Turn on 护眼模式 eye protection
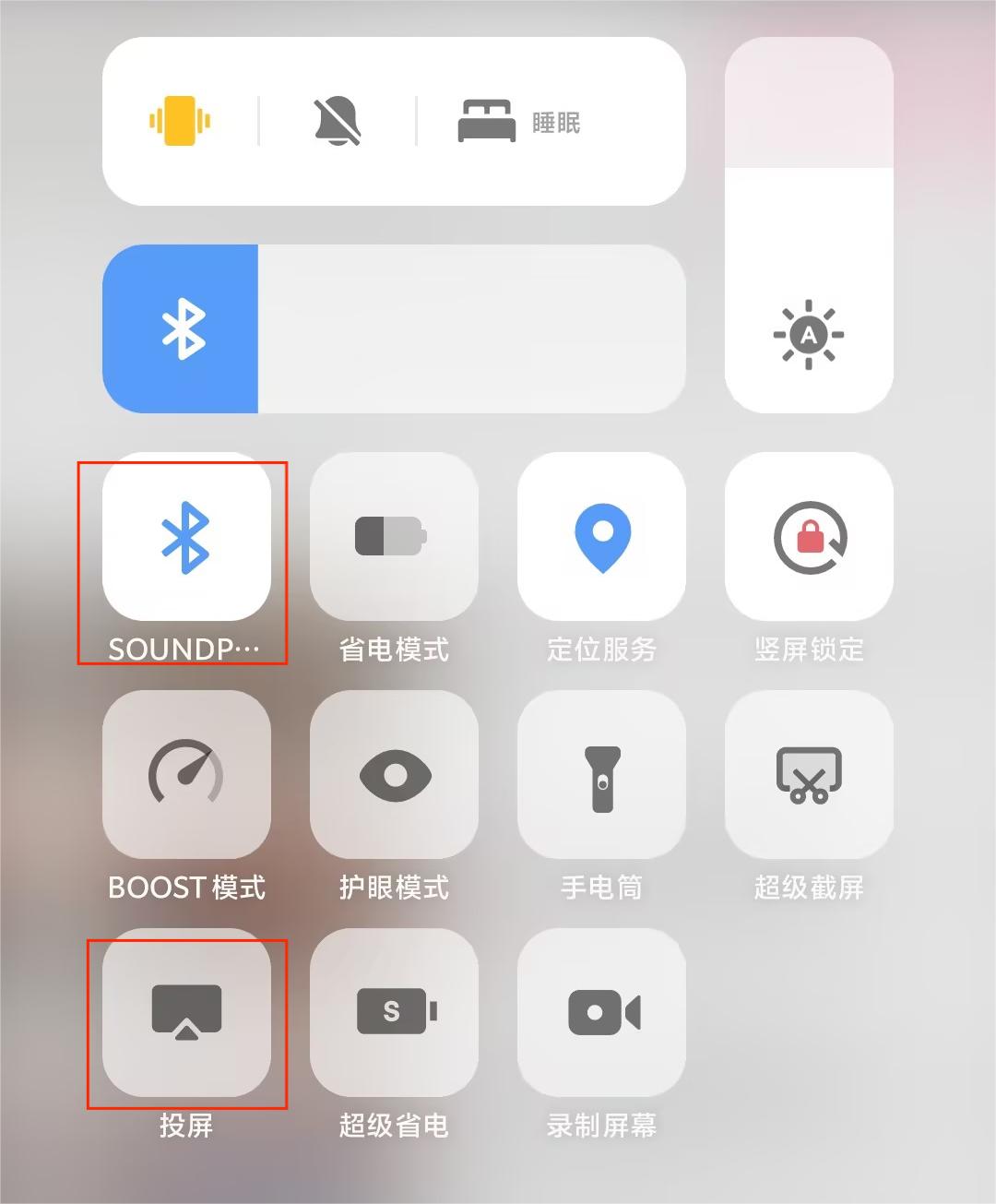This screenshot has width=996, height=1204. click(x=394, y=775)
